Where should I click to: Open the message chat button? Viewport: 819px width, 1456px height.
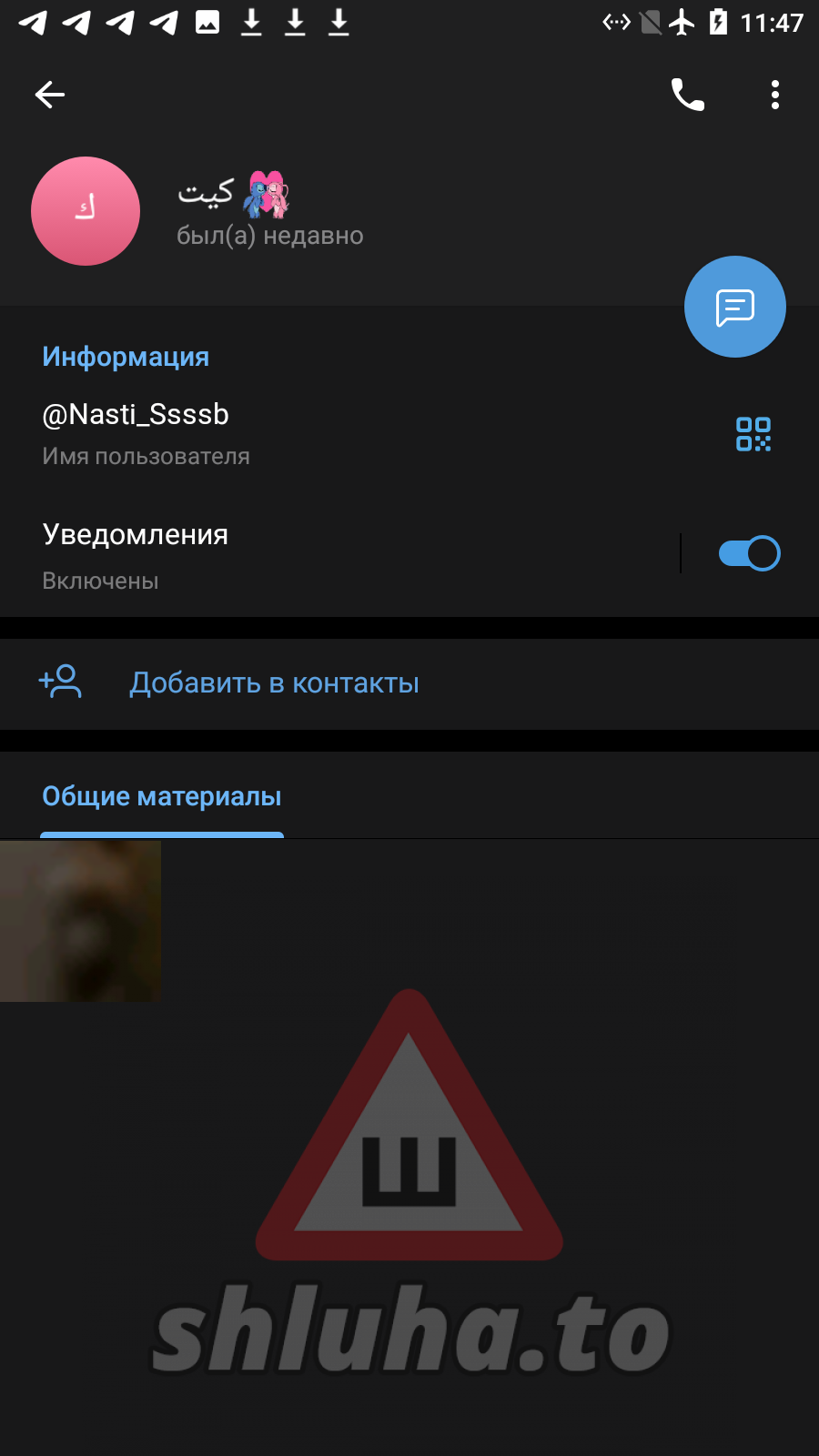[734, 308]
